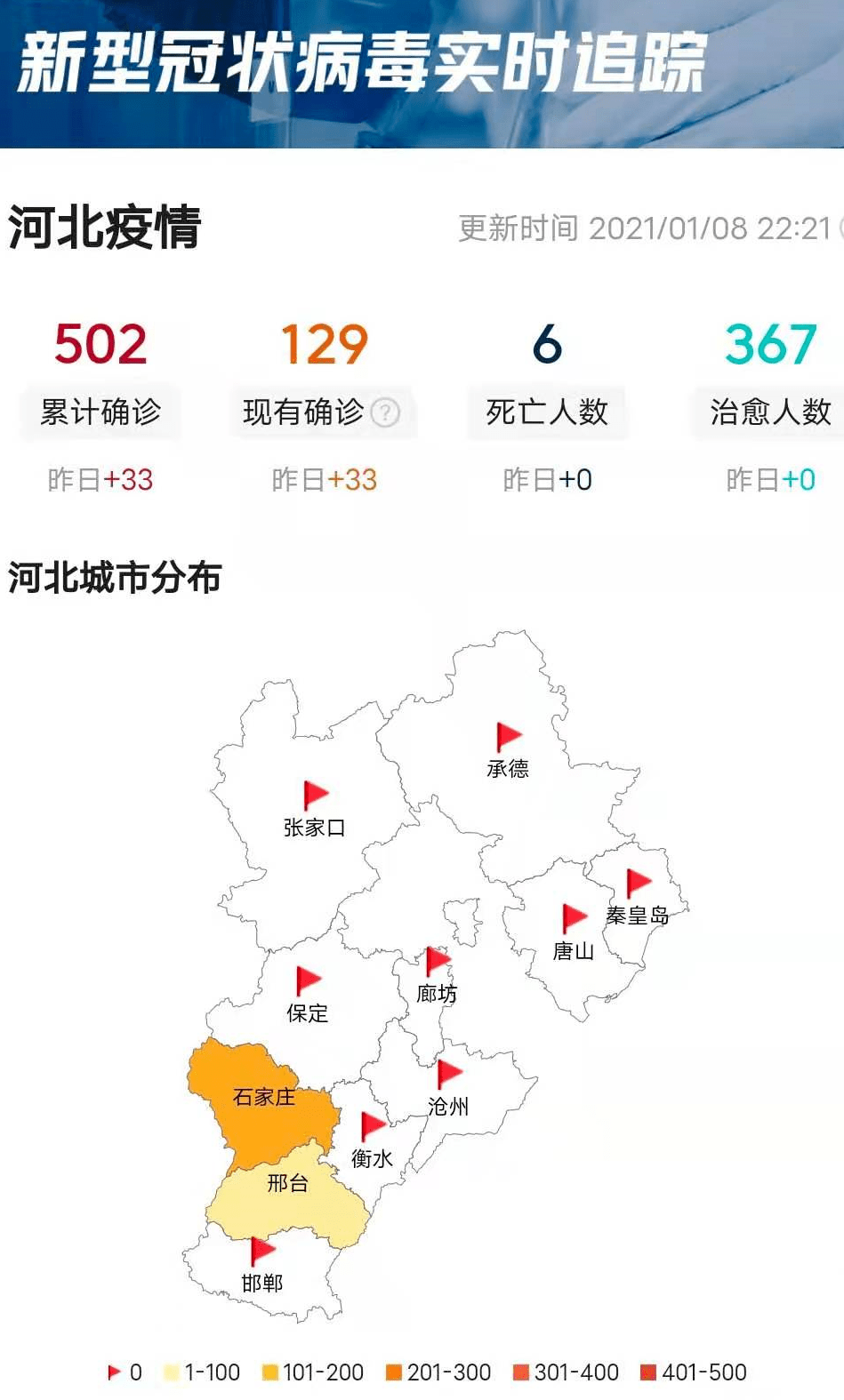The image size is (844, 1400).
Task: Open the 昨日+33 daily change link
Action: pyautogui.click(x=100, y=478)
